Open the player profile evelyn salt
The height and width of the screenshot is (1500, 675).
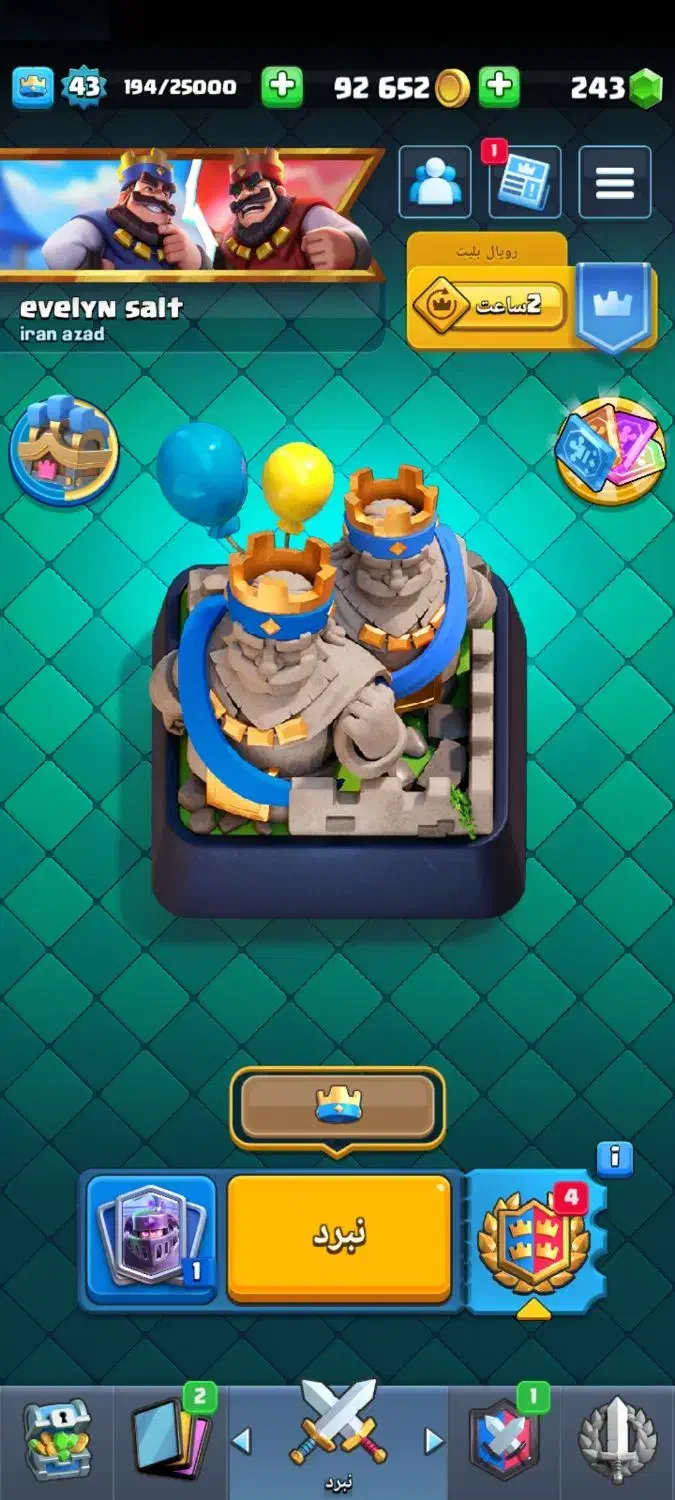point(100,308)
